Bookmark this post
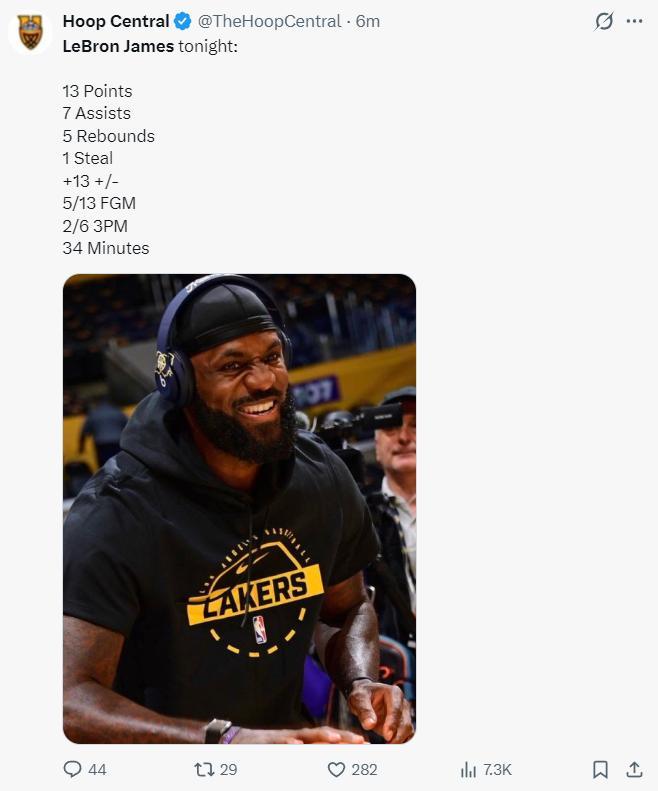This screenshot has height=791, width=658. [600, 769]
